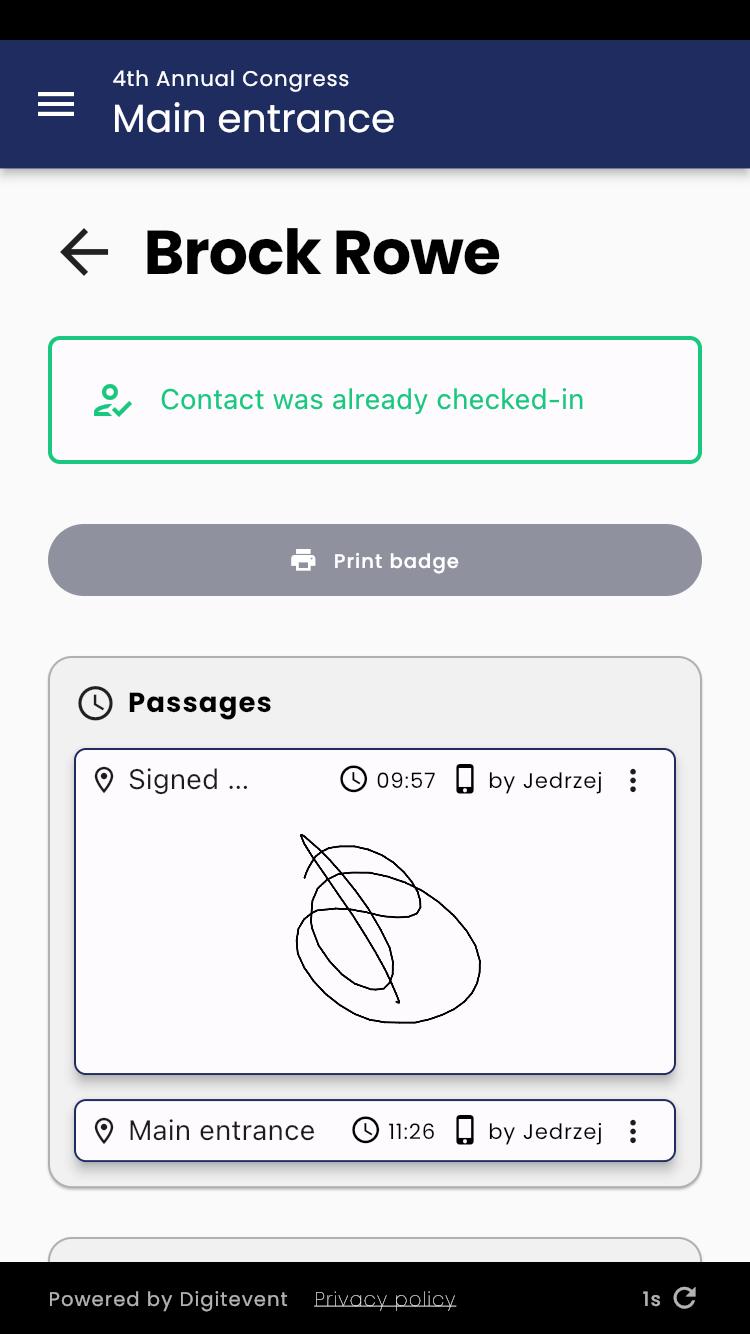Open options for the 09:57 Signed passage
Screen dimensions: 750x1334
(x=632, y=780)
